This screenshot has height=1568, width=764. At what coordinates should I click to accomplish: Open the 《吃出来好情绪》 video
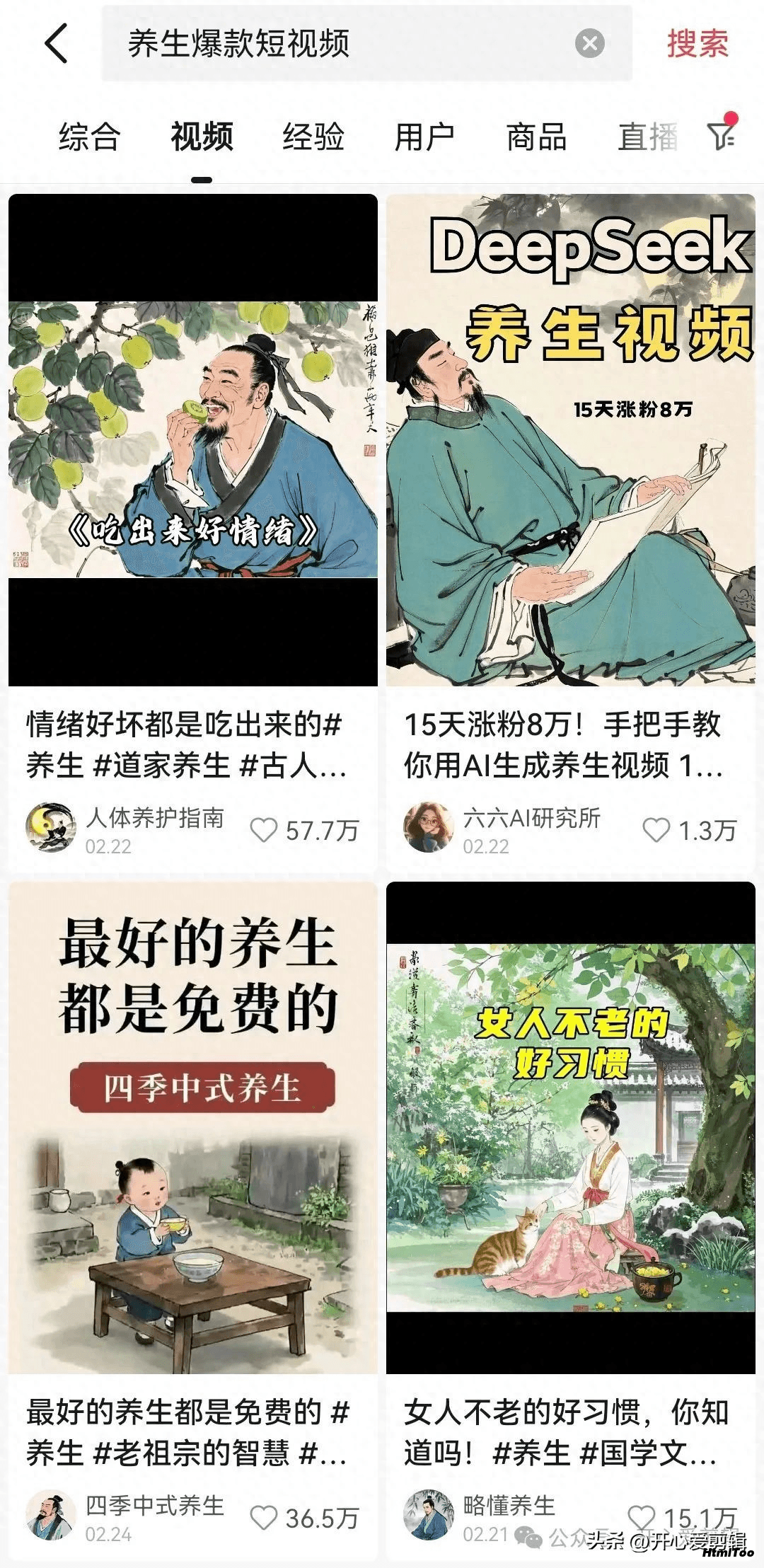[x=193, y=440]
